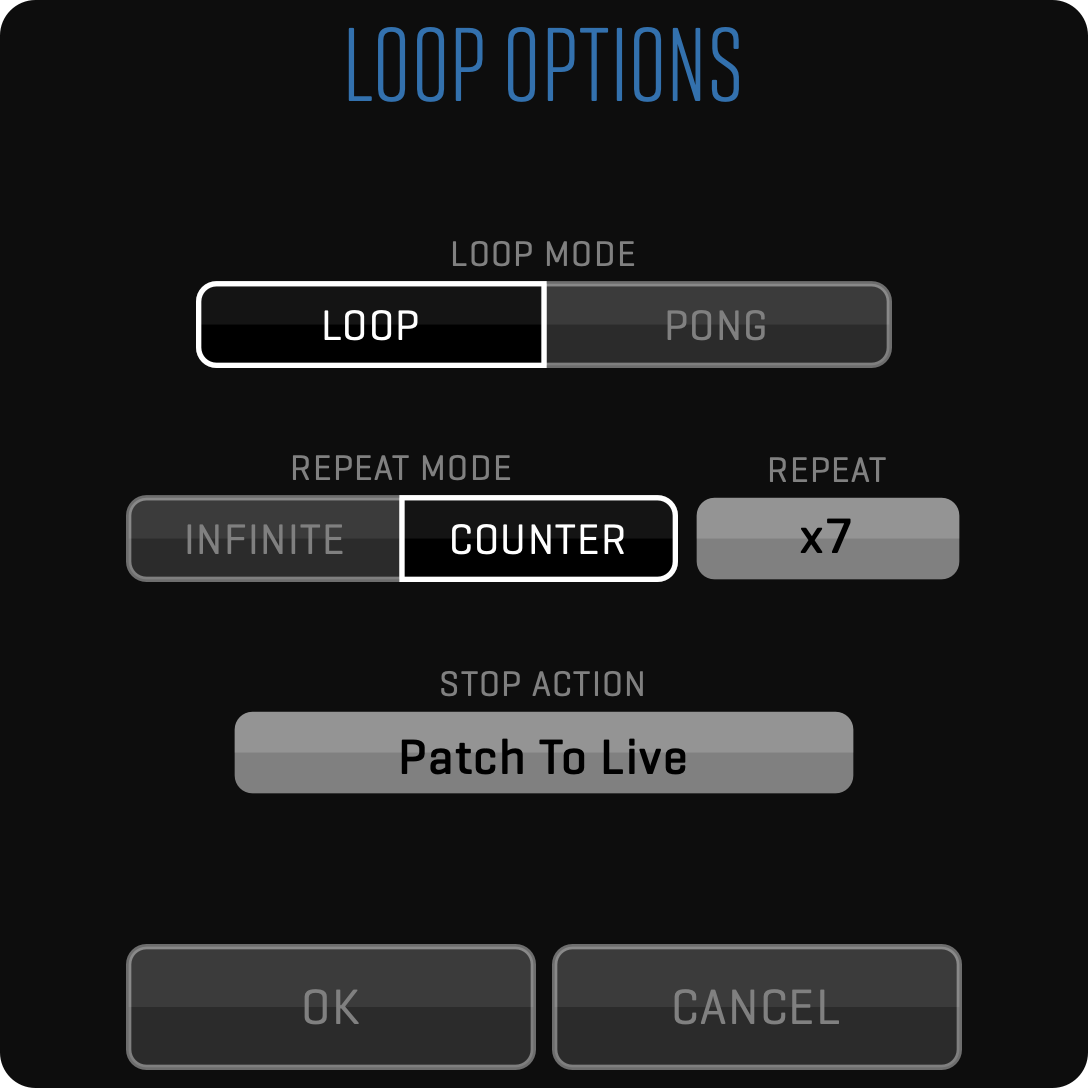Switch loop mode to PONG
The width and height of the screenshot is (1088, 1088).
tap(716, 325)
